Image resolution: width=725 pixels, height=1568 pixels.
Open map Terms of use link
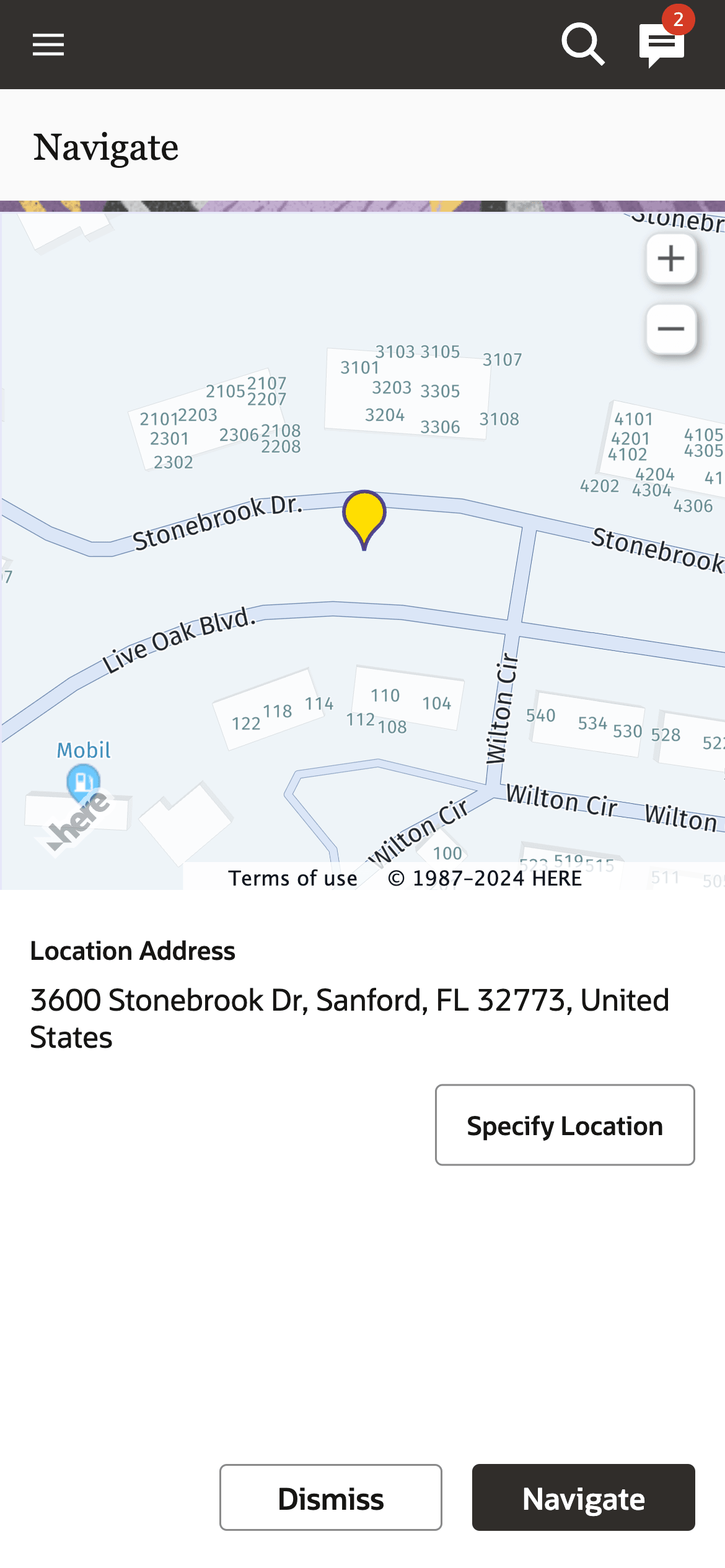click(x=292, y=878)
